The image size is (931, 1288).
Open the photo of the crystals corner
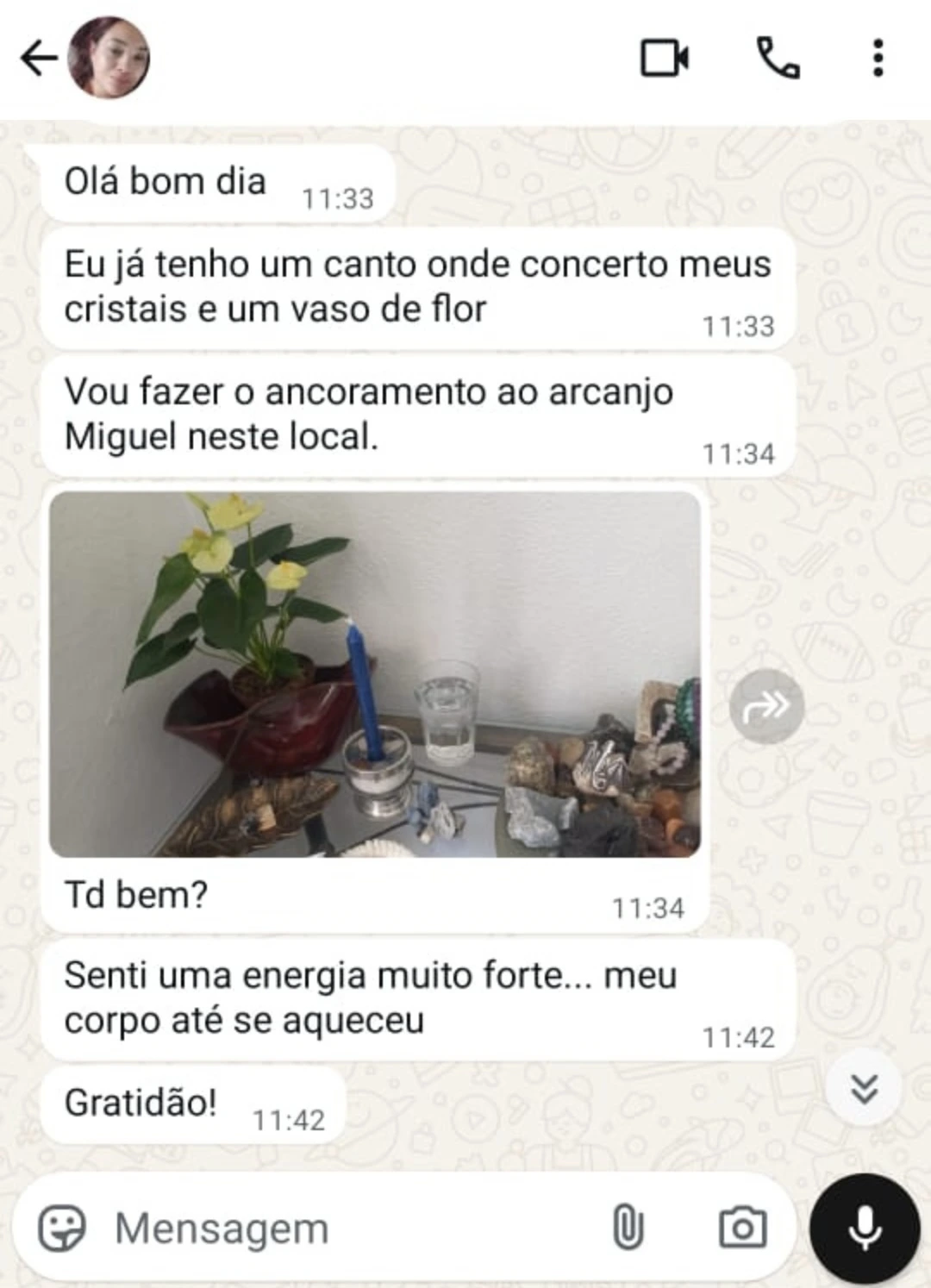(x=375, y=674)
